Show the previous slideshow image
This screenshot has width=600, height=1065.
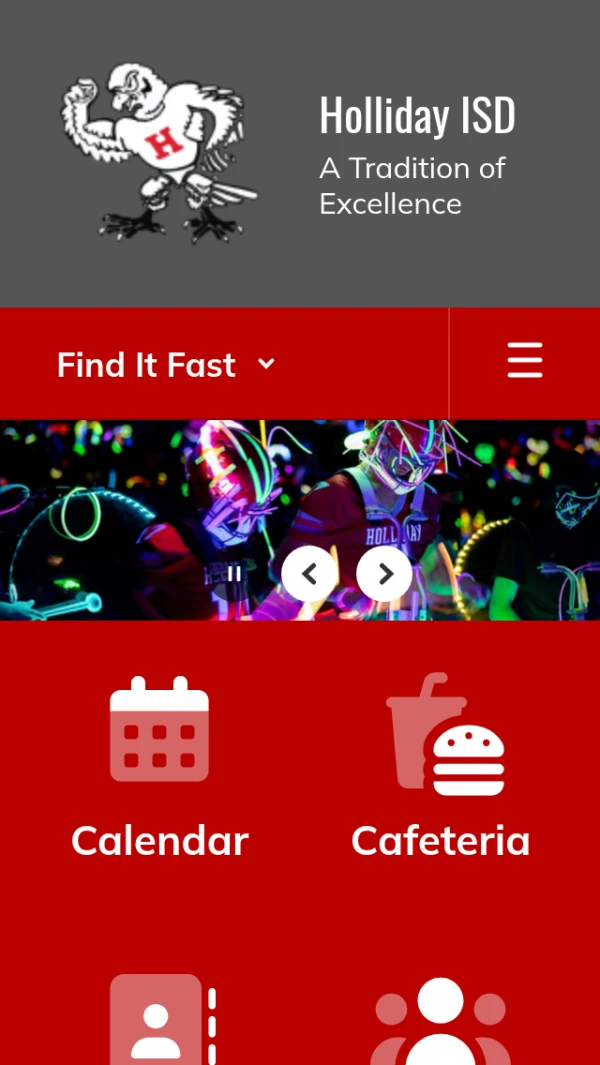pyautogui.click(x=309, y=574)
